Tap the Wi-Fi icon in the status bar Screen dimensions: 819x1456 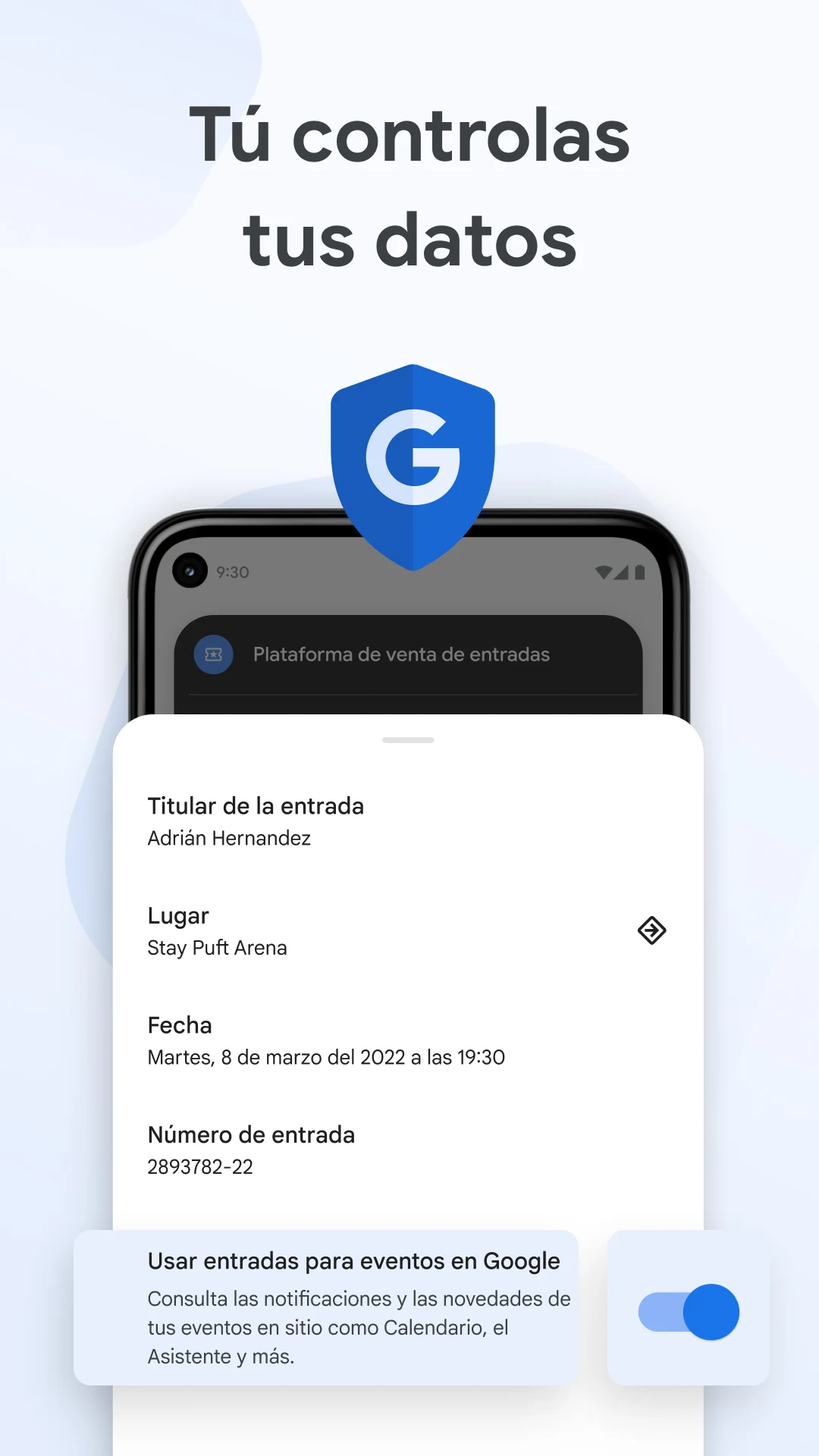(604, 573)
